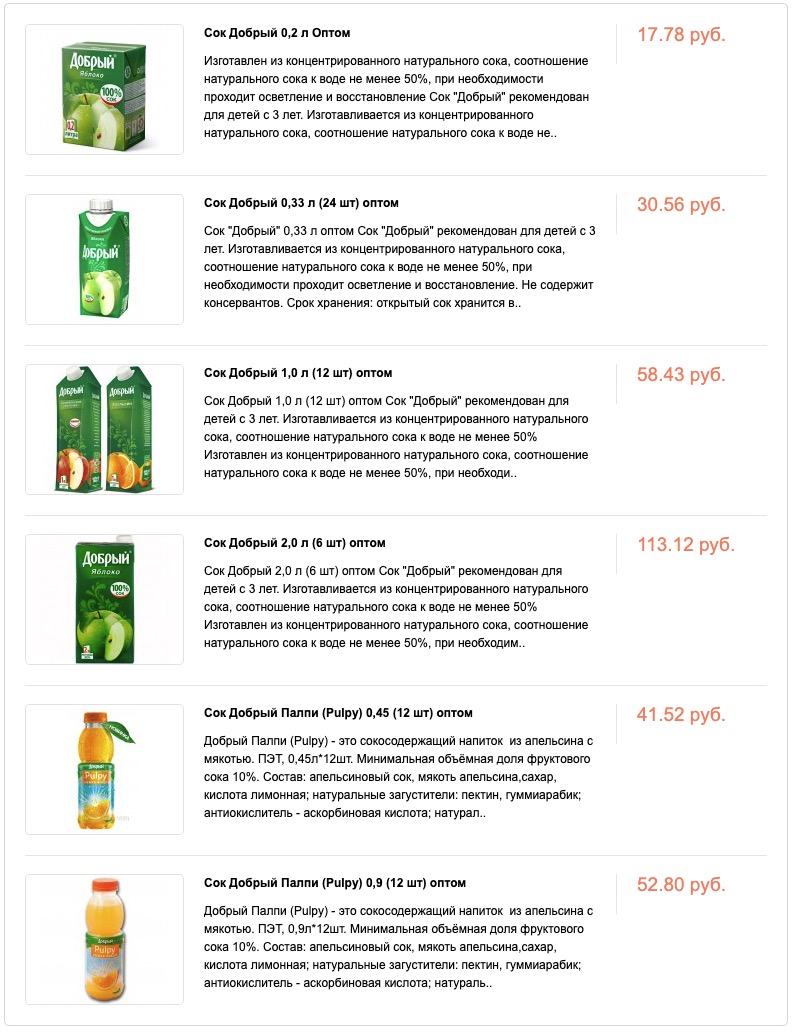Open the Сок Добрый Палпи (Pulpy) 0,9 title link
Viewport: 795px width, 1033px height.
(335, 883)
